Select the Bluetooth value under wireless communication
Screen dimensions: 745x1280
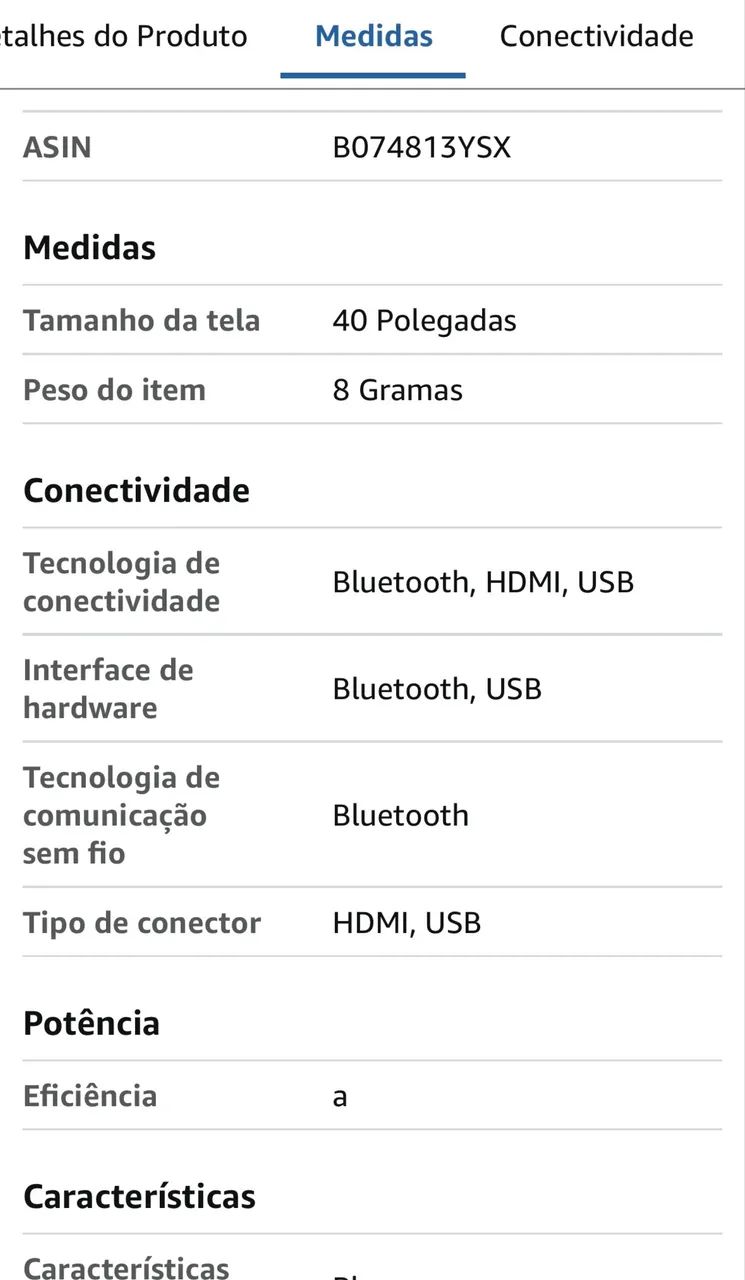coord(400,815)
